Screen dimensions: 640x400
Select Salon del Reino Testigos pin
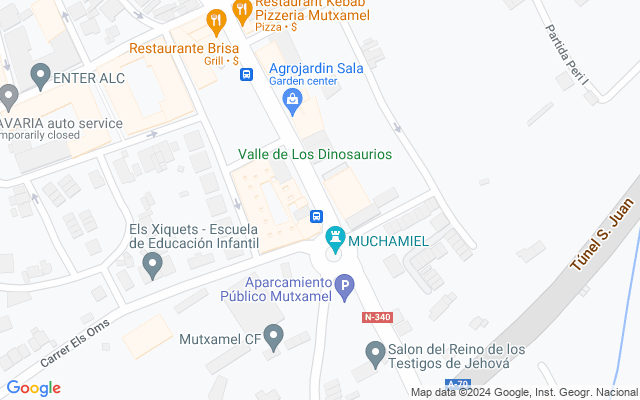[376, 355]
